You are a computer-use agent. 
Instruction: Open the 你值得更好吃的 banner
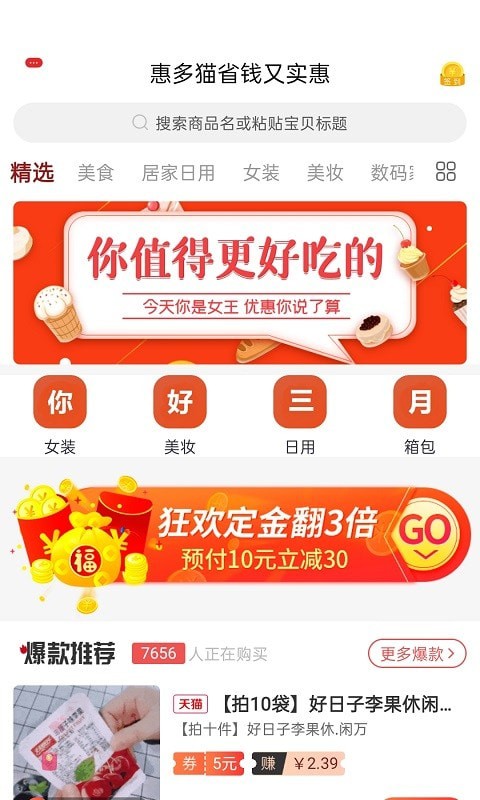[x=240, y=282]
